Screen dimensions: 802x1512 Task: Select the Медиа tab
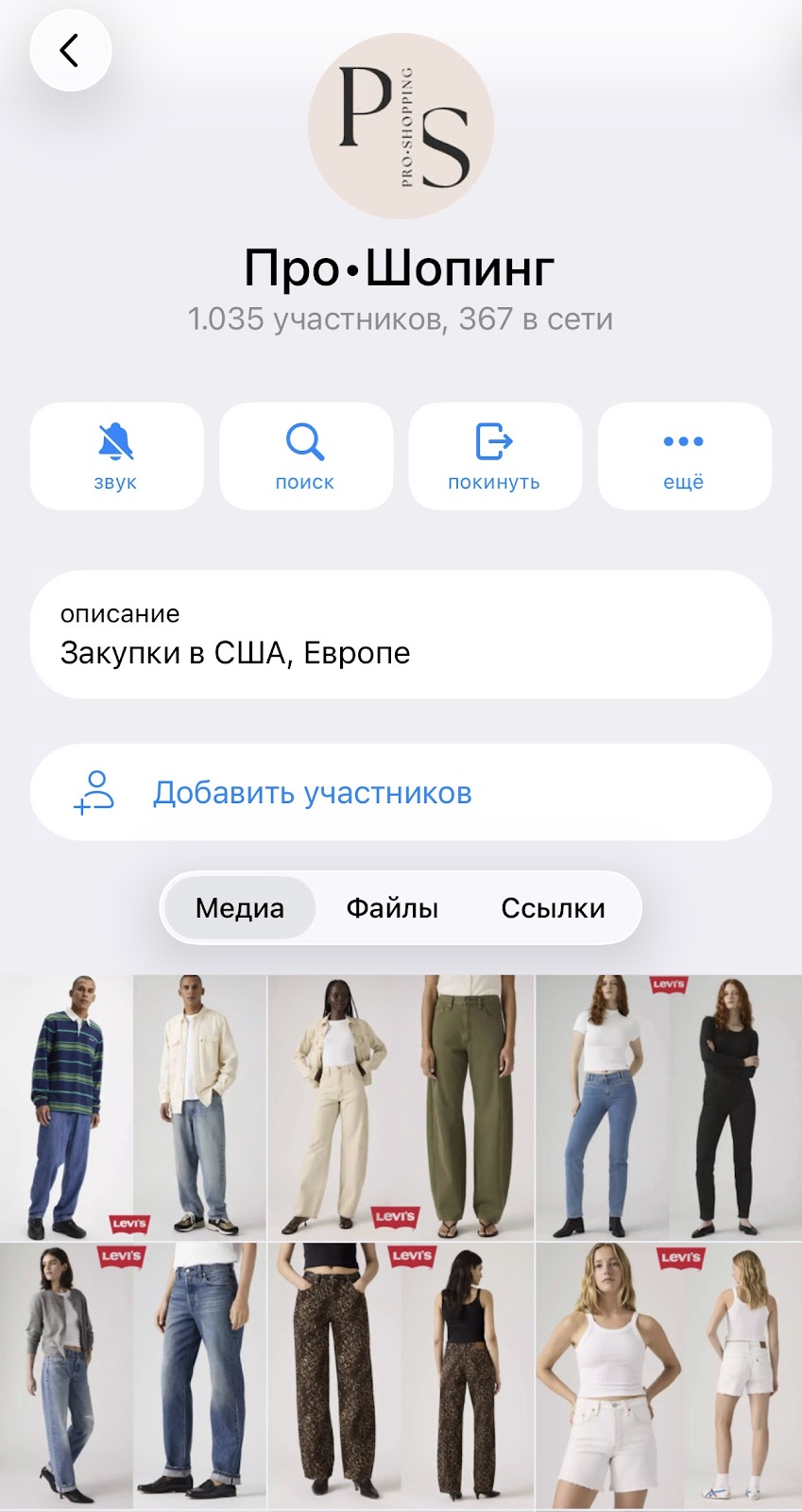pyautogui.click(x=240, y=908)
